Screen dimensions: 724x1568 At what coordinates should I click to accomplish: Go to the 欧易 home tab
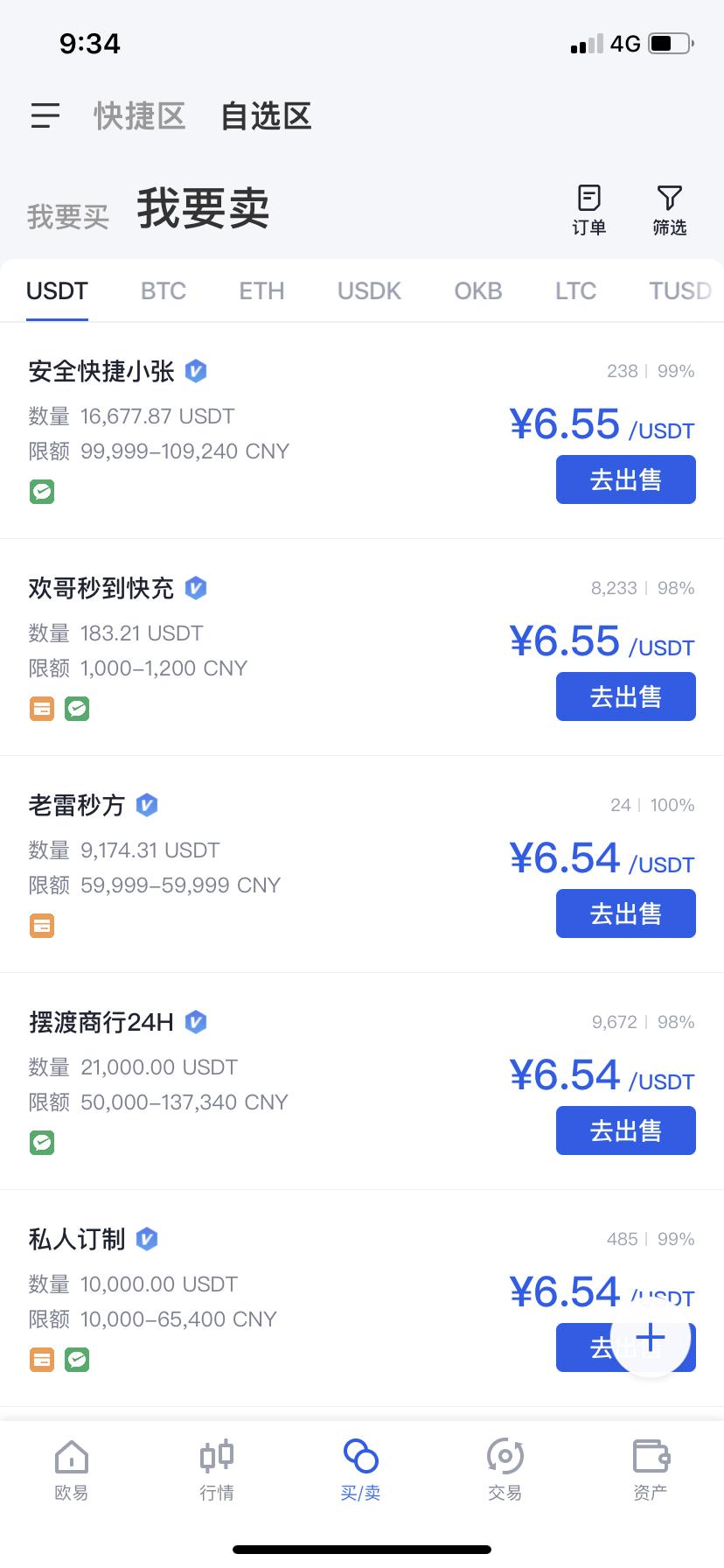point(71,1470)
